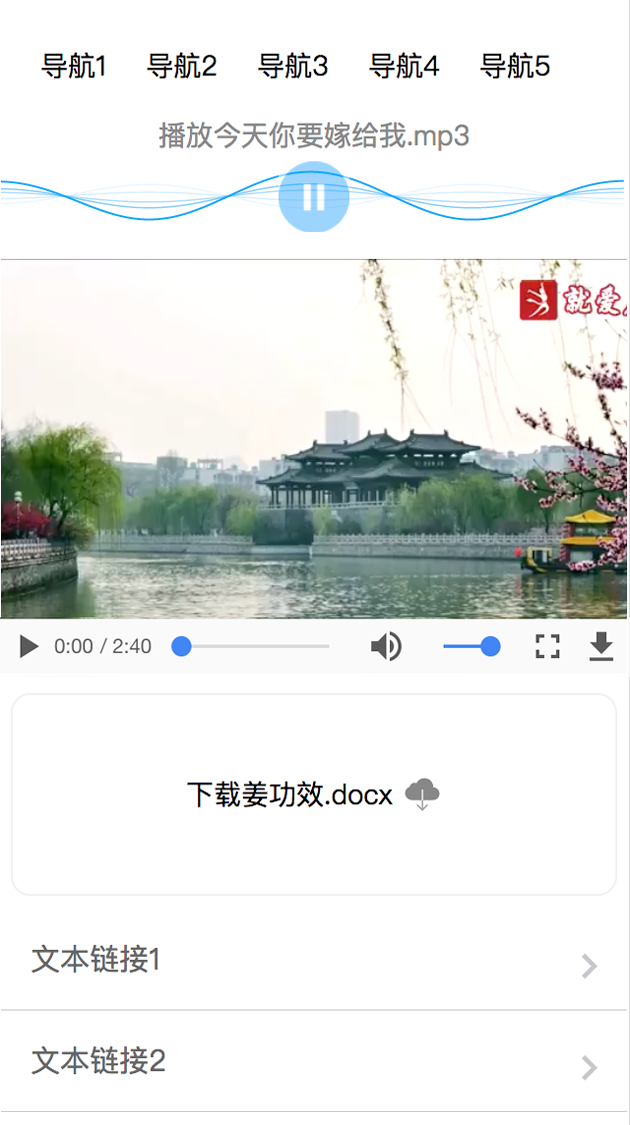Image resolution: width=630 pixels, height=1125 pixels.
Task: Enter video fullscreen mode
Action: tap(547, 647)
